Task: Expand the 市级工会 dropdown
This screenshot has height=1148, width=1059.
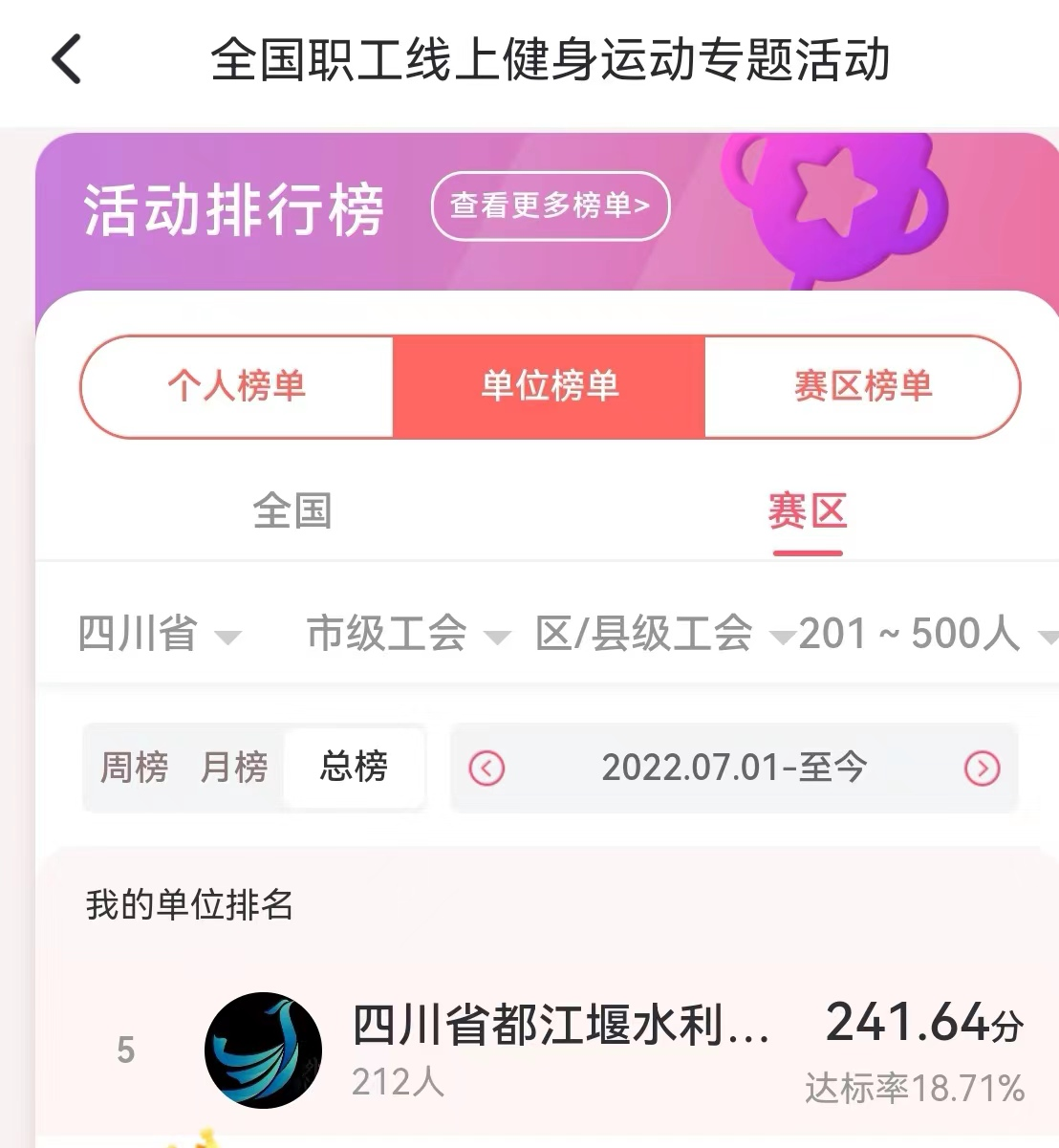Action: pyautogui.click(x=407, y=634)
